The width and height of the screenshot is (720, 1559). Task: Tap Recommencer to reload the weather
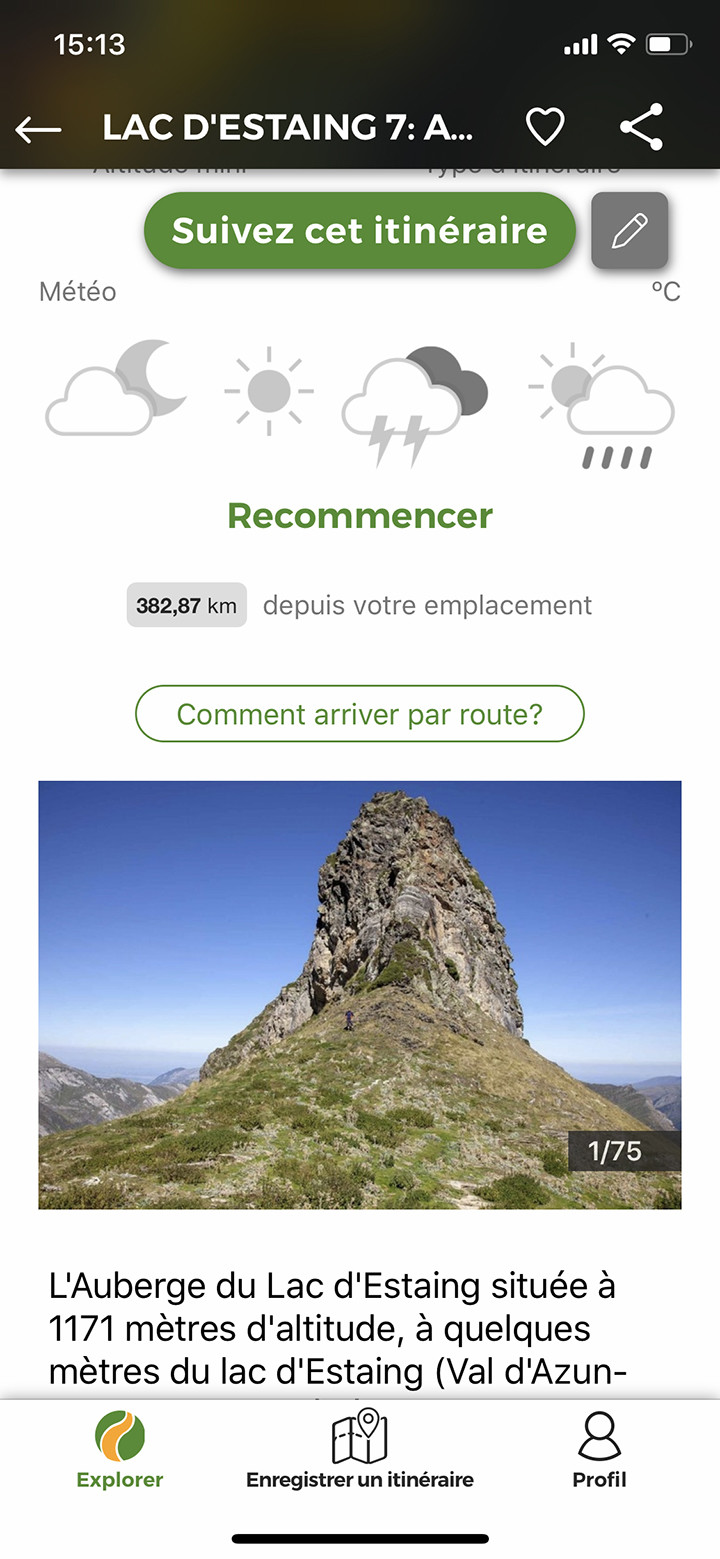click(360, 516)
